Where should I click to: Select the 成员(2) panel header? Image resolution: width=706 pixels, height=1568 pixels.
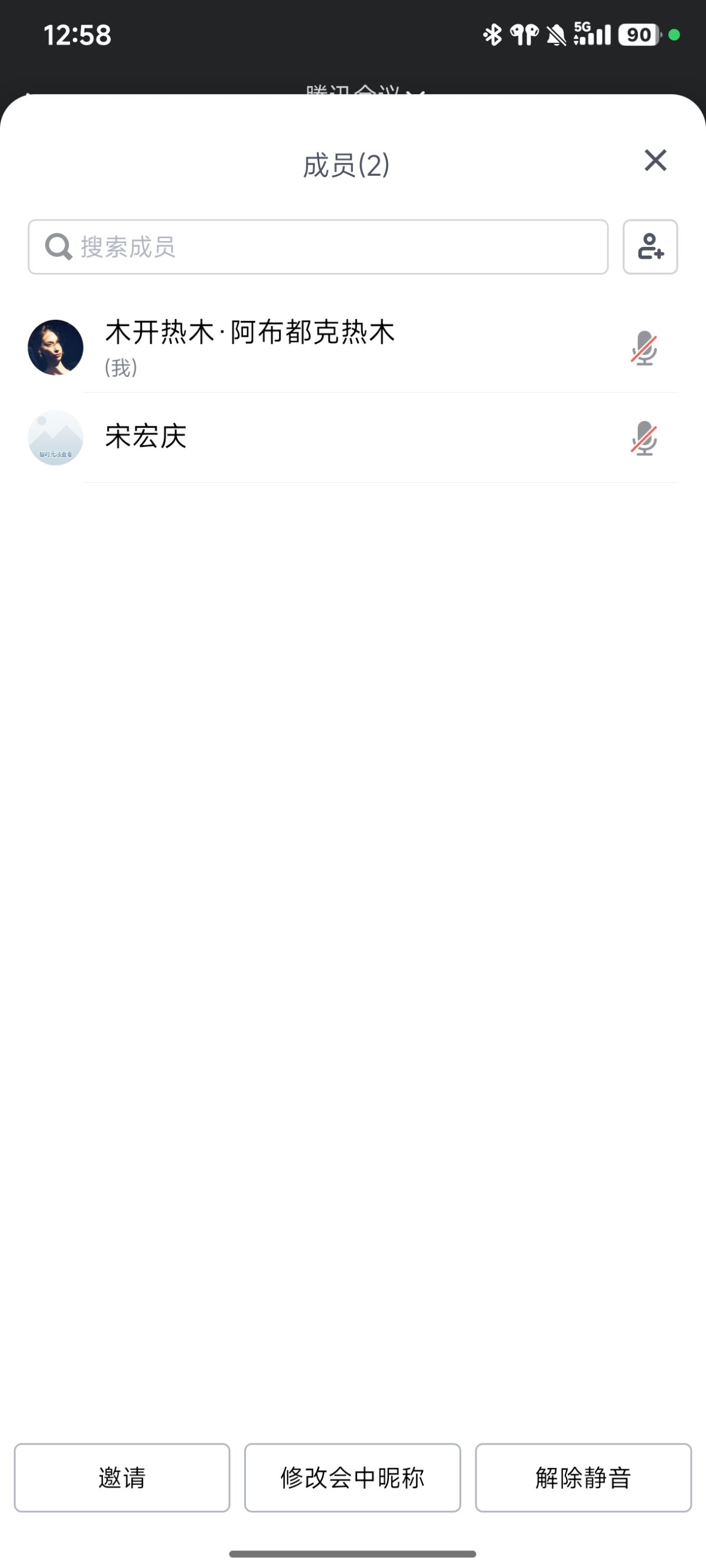coord(348,165)
